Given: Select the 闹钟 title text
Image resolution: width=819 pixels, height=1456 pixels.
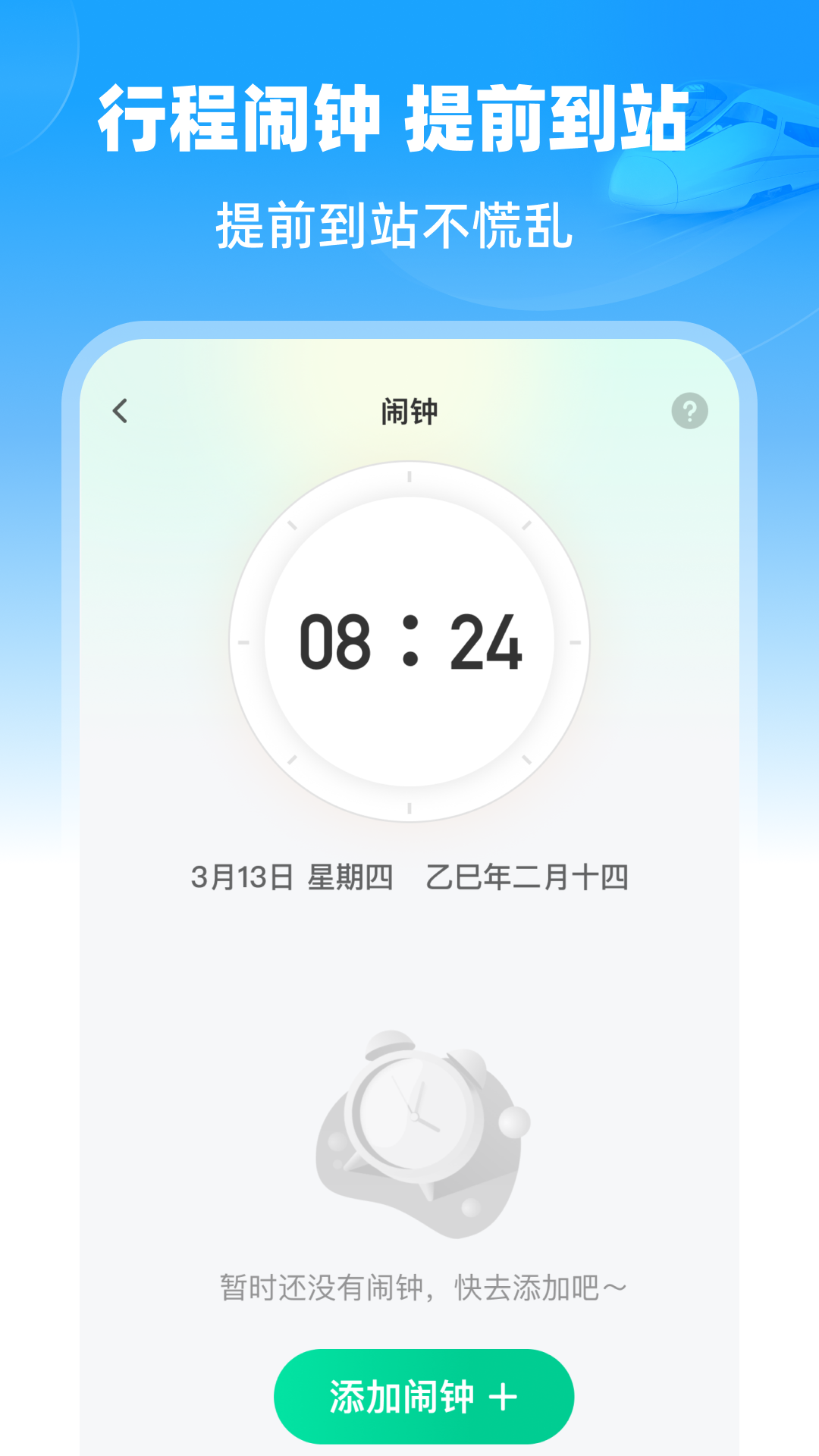Looking at the screenshot, I should (x=409, y=409).
